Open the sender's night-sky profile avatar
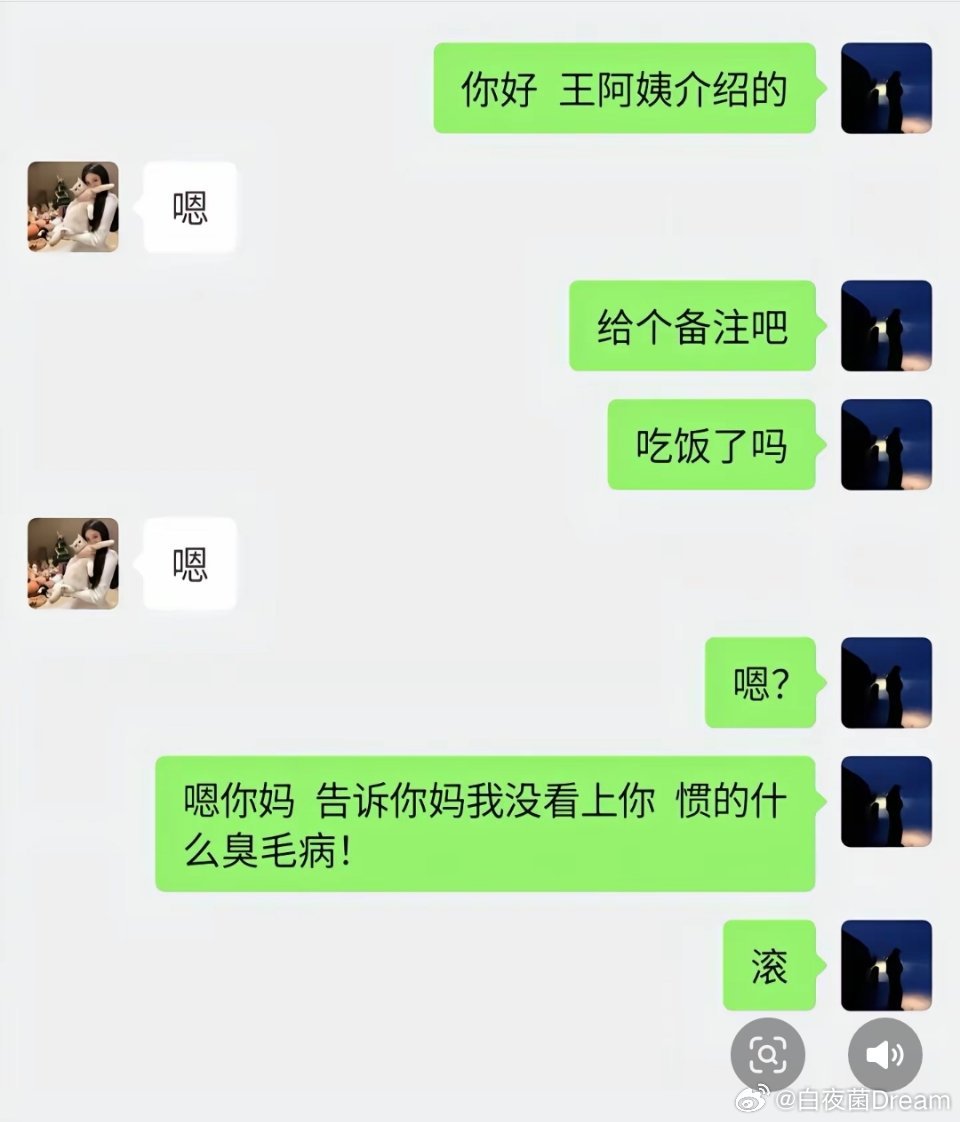The height and width of the screenshot is (1122, 960). [886, 88]
